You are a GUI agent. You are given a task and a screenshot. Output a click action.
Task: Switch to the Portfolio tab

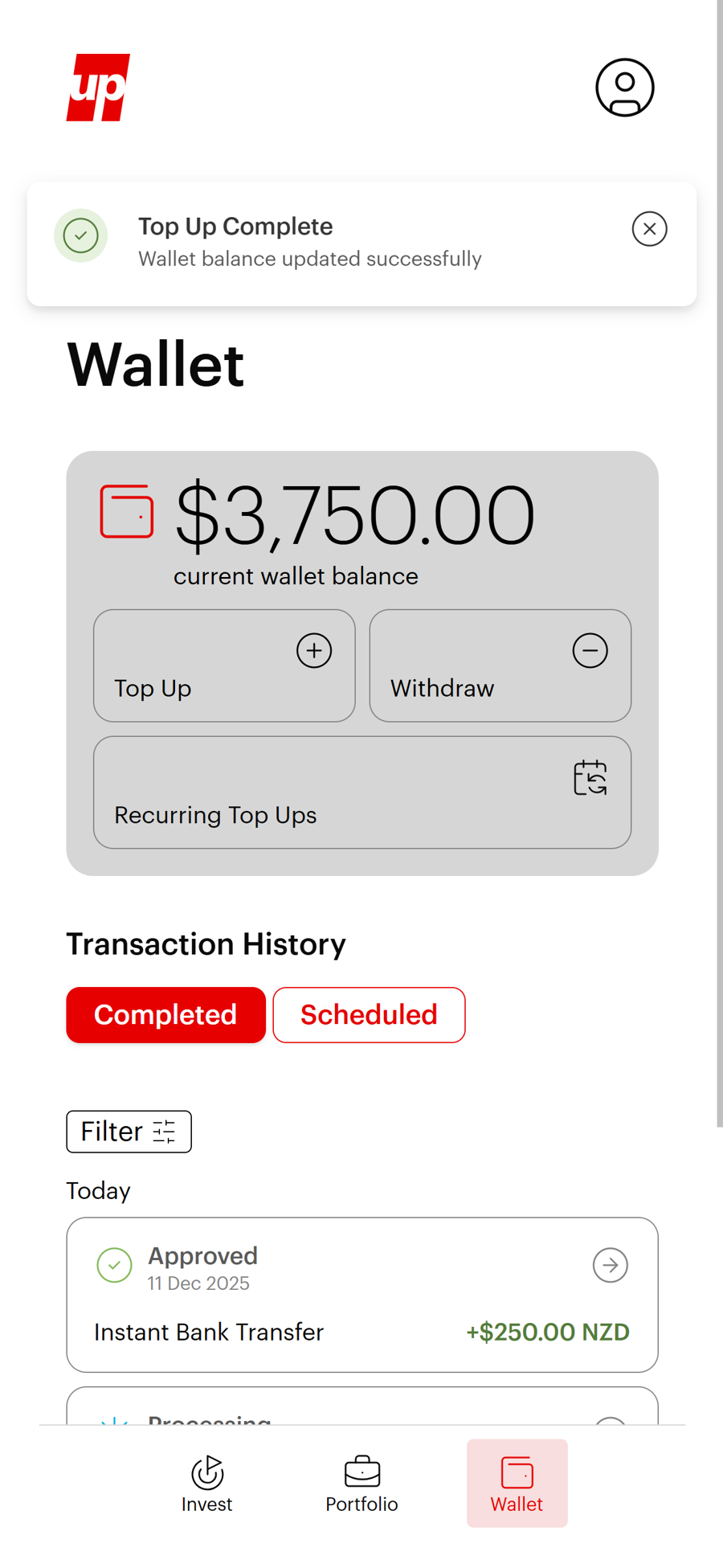point(361,1483)
